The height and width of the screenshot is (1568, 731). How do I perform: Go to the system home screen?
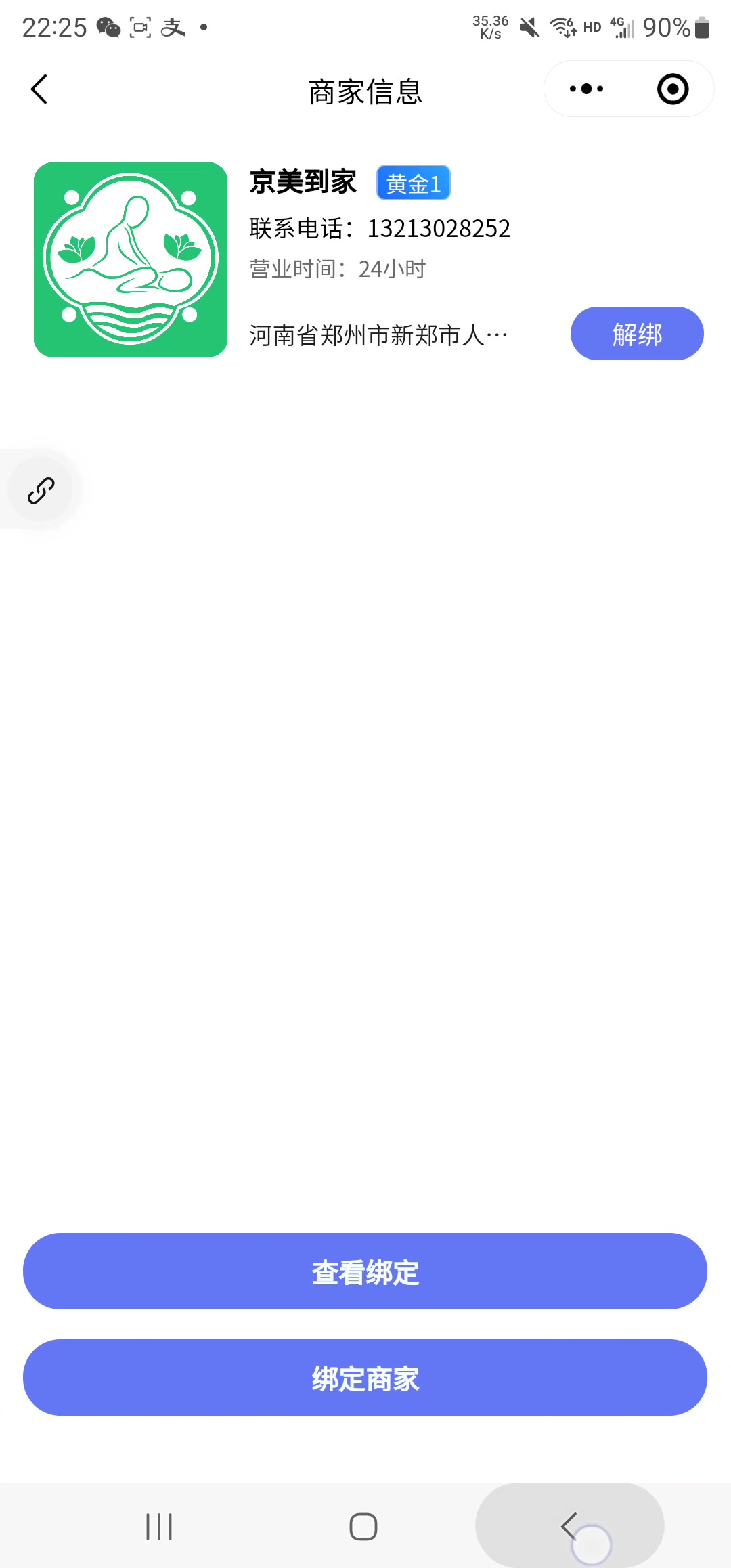click(363, 1526)
